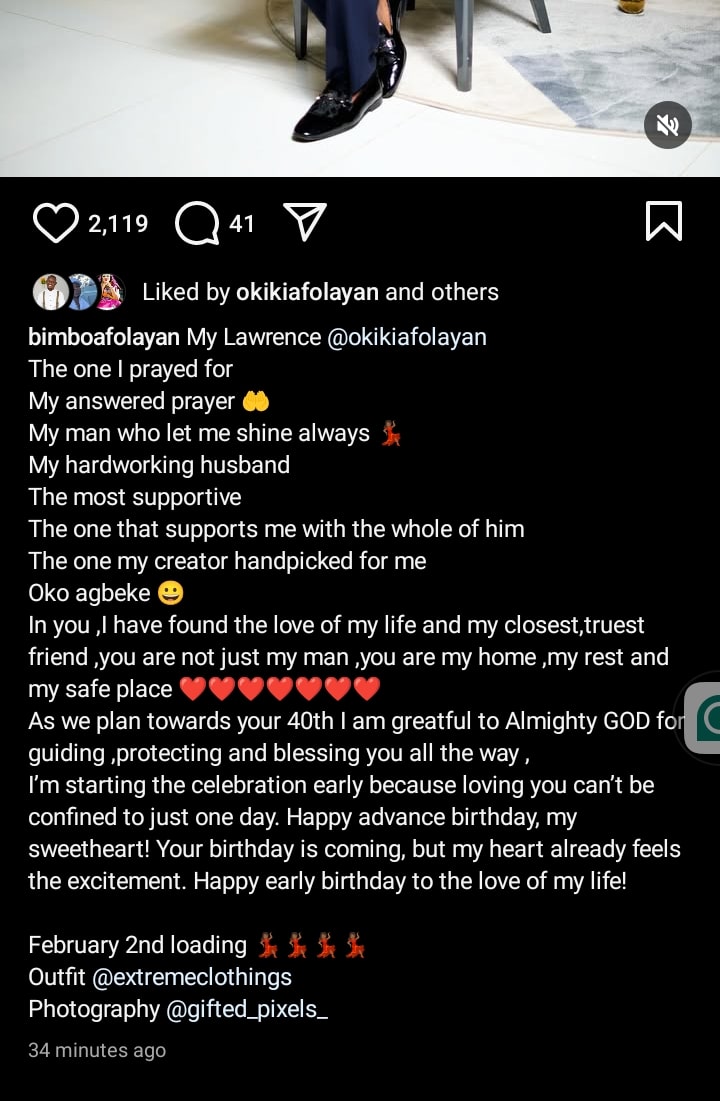Unmute the video sound

click(667, 125)
